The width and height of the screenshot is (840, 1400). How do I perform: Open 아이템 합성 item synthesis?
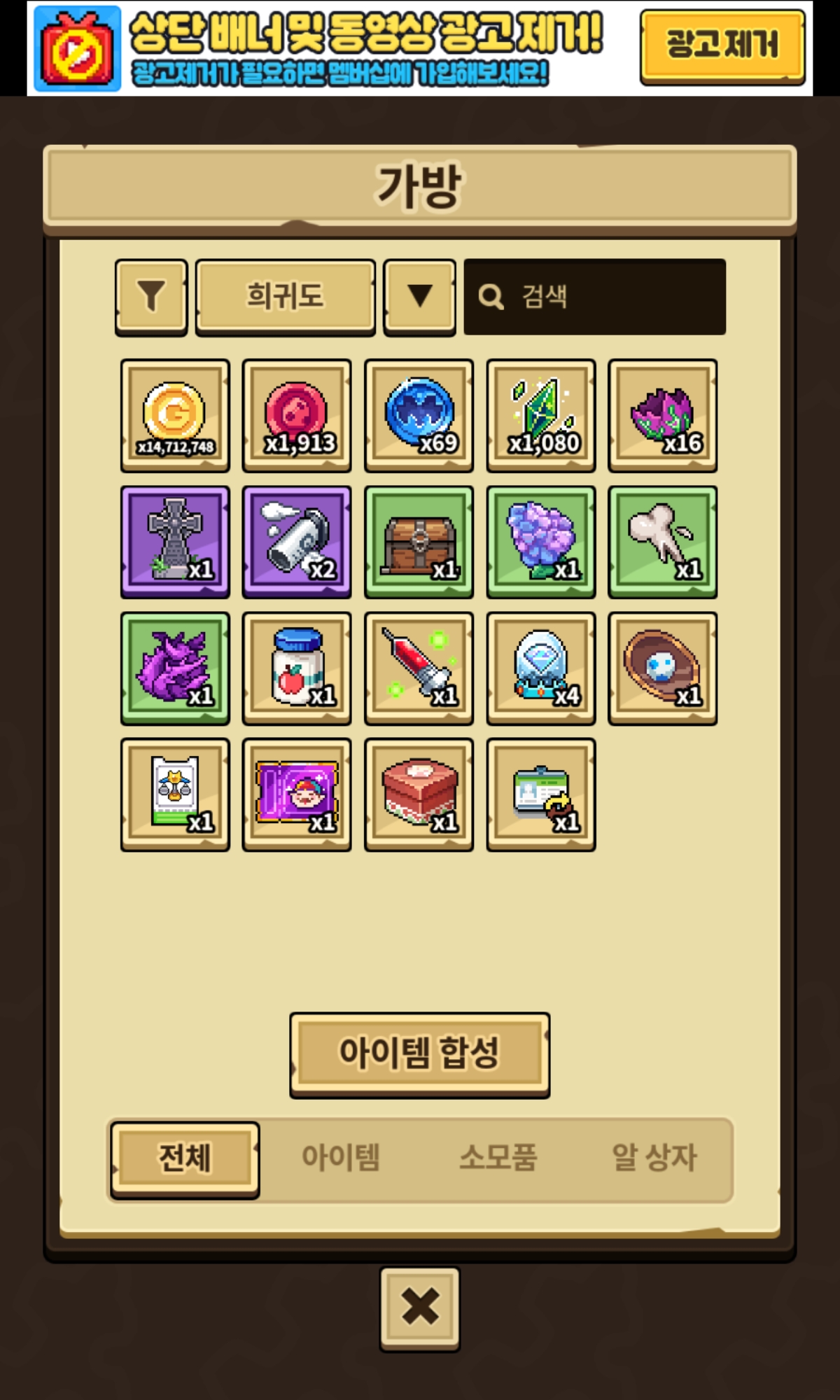pyautogui.click(x=419, y=1053)
